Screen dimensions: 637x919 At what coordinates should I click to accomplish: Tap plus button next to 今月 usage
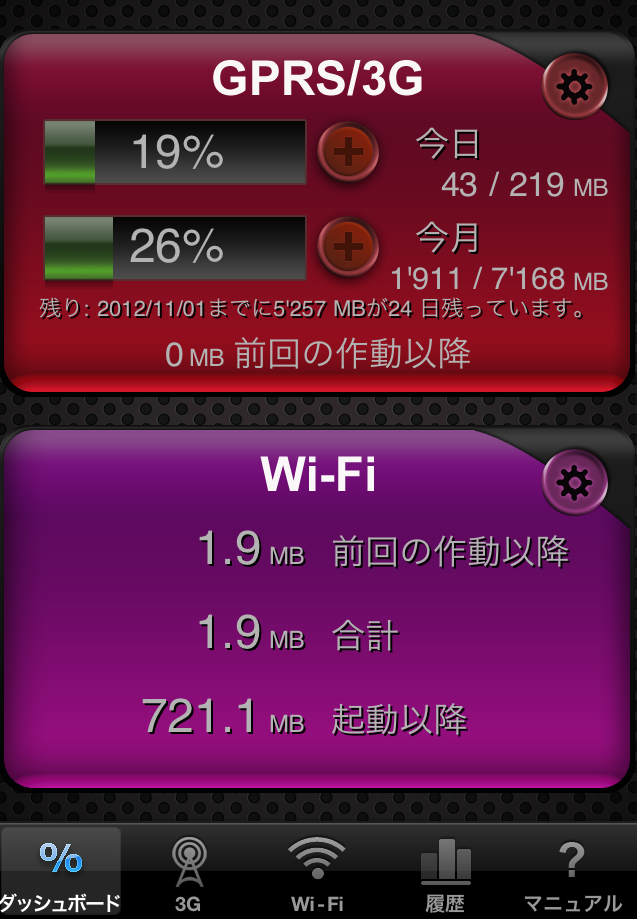(x=348, y=246)
